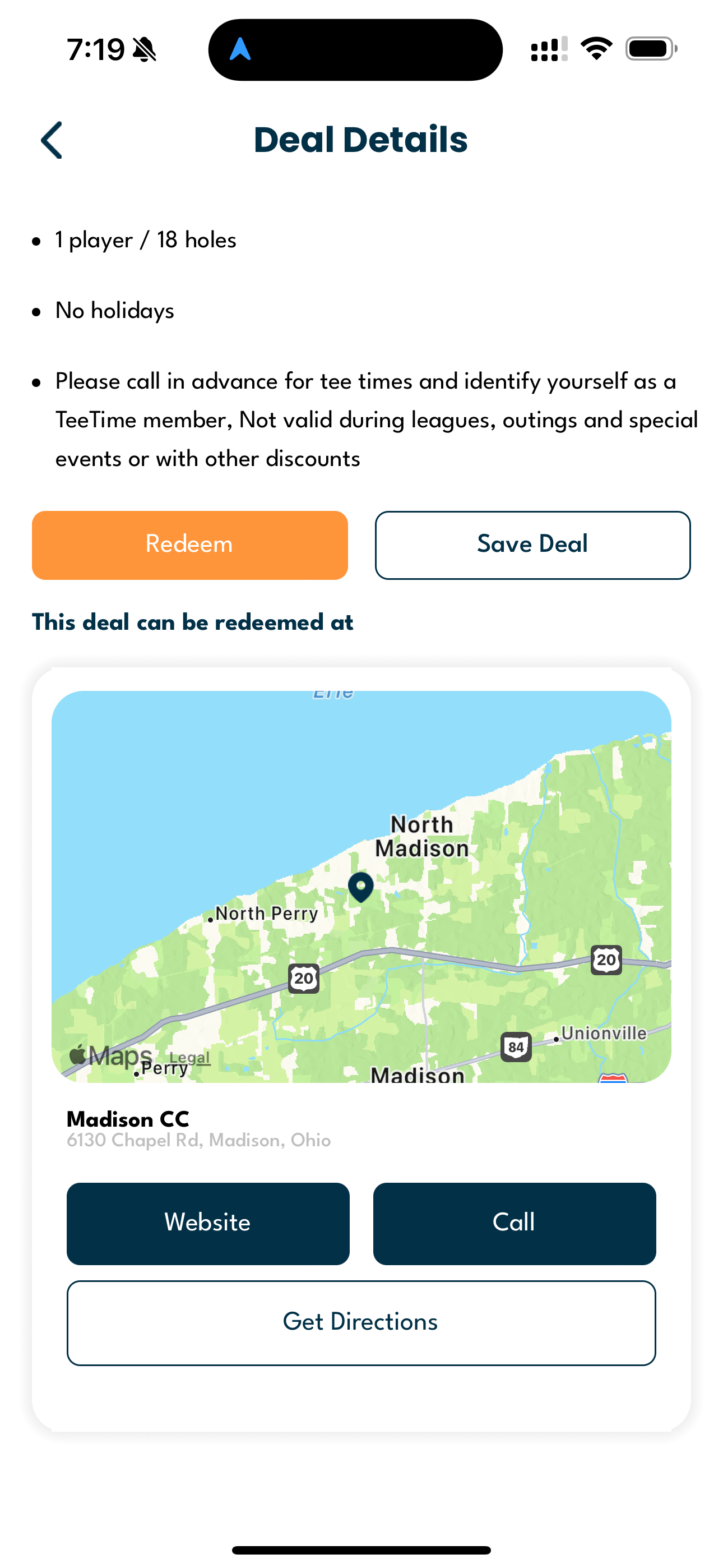The height and width of the screenshot is (1568, 723).
Task: Go back from Deal Details
Action: coord(52,140)
